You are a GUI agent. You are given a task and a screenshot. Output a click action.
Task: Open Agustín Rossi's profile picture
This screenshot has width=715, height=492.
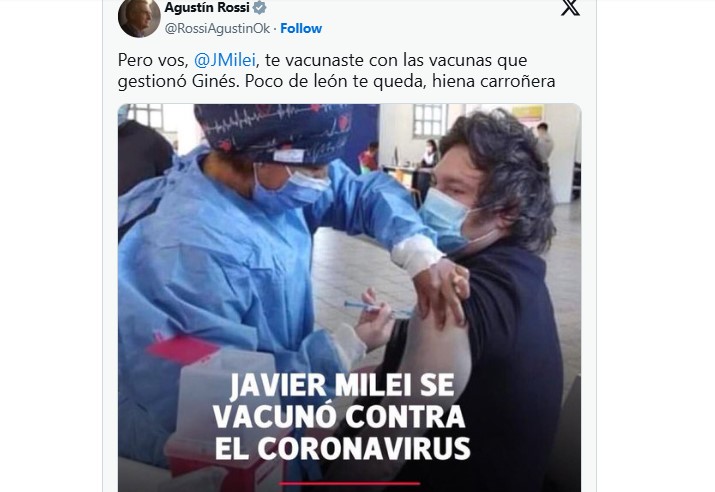click(139, 17)
